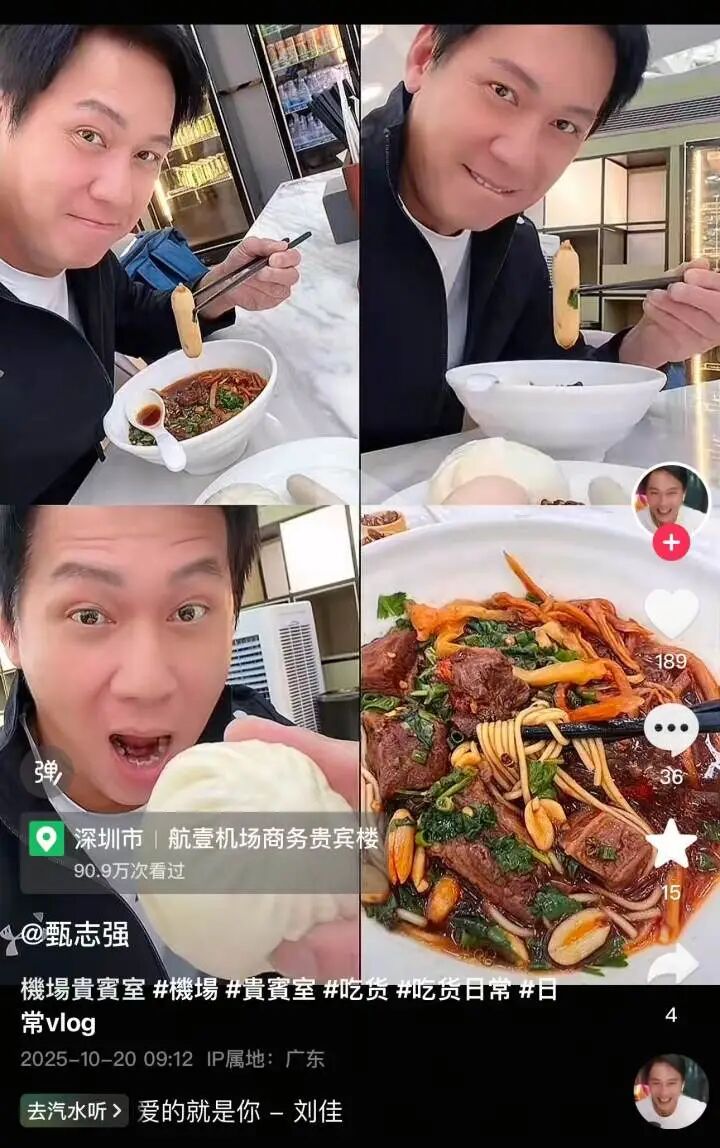Open the creator's avatar above the follow button
This screenshot has width=720, height=1148.
(x=671, y=497)
